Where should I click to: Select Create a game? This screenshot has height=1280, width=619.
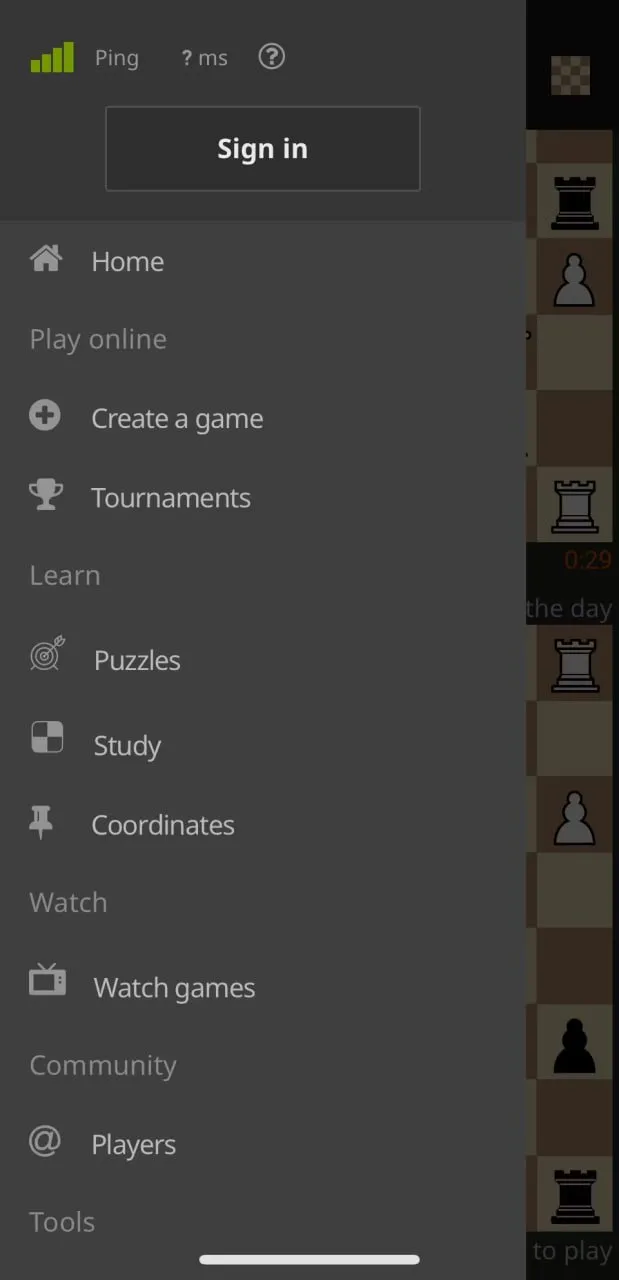[177, 418]
